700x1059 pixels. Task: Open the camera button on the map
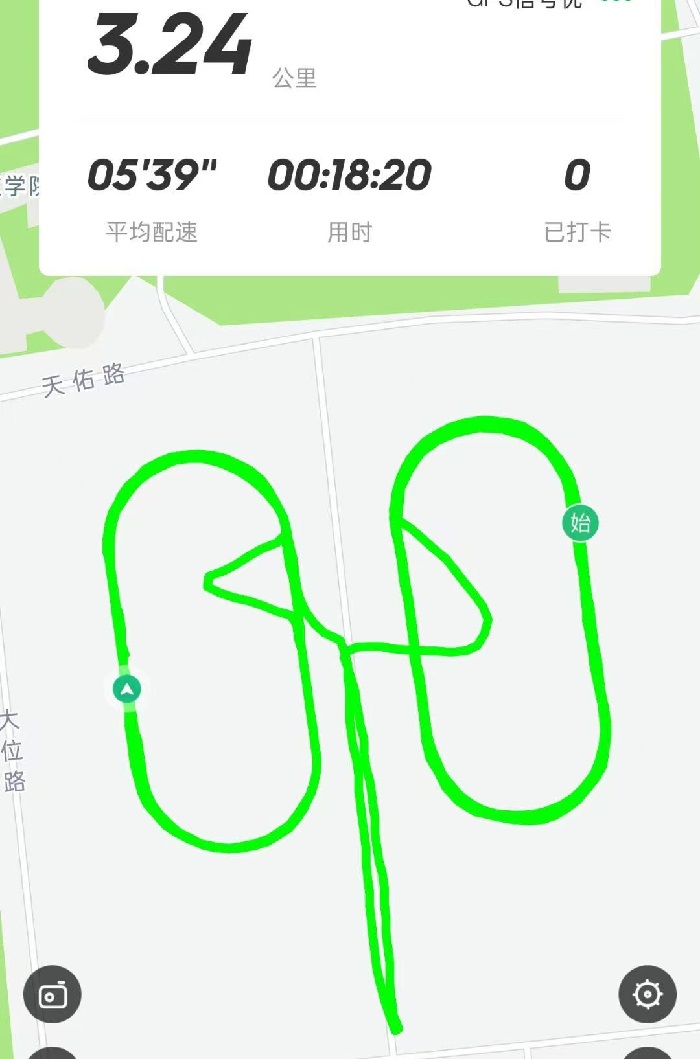[52, 994]
